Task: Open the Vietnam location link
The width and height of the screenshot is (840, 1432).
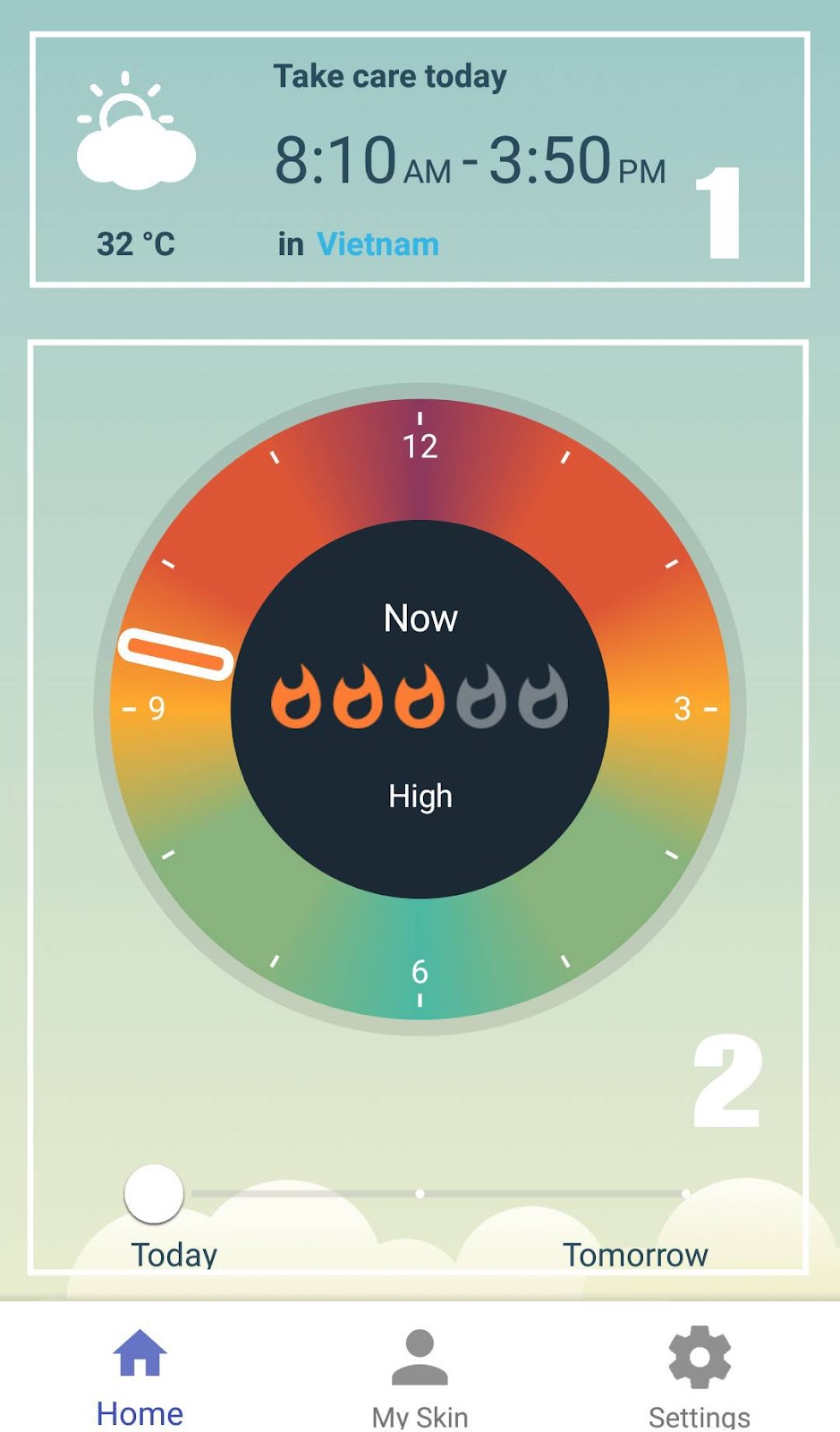Action: coord(378,244)
